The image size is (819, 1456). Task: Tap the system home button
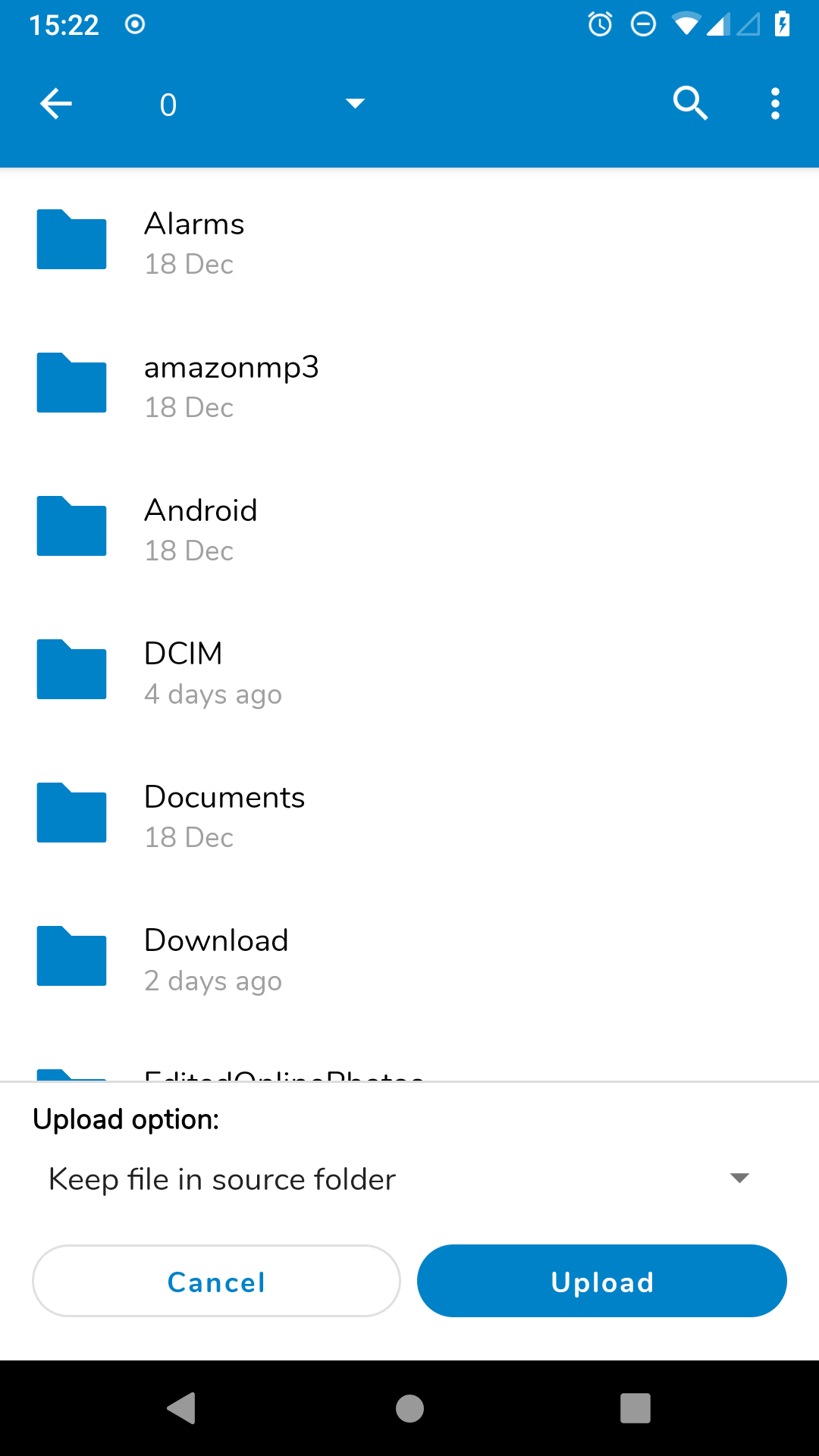coord(409,1408)
